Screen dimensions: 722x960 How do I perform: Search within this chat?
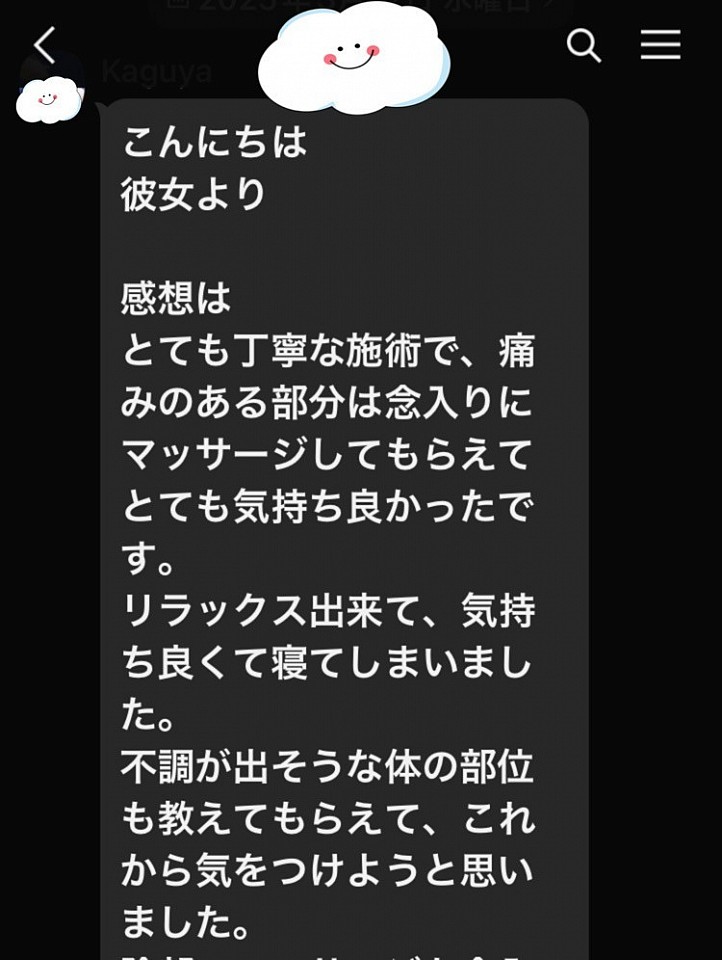[x=583, y=45]
